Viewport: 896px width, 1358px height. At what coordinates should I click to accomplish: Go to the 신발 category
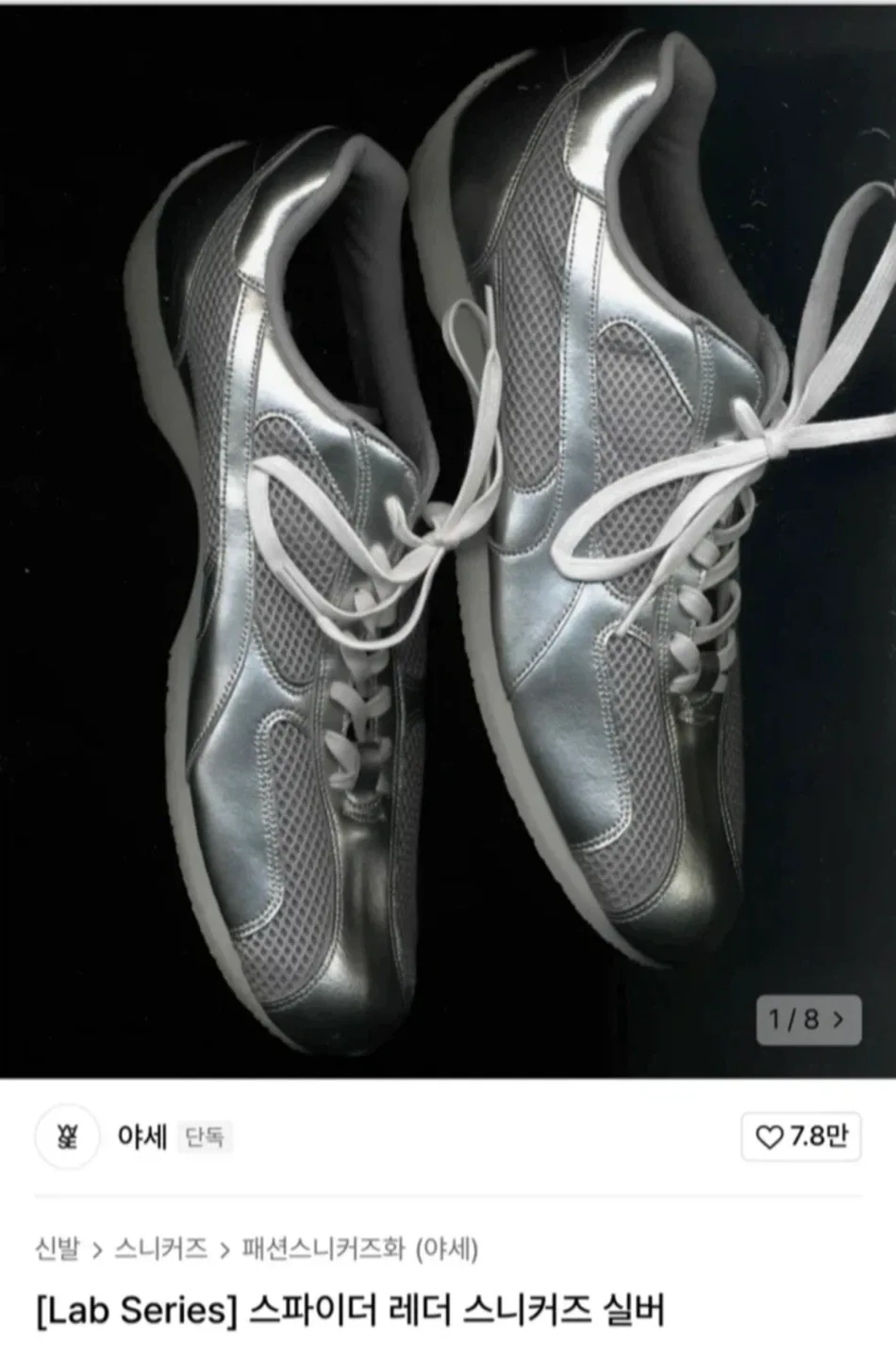tap(57, 1250)
